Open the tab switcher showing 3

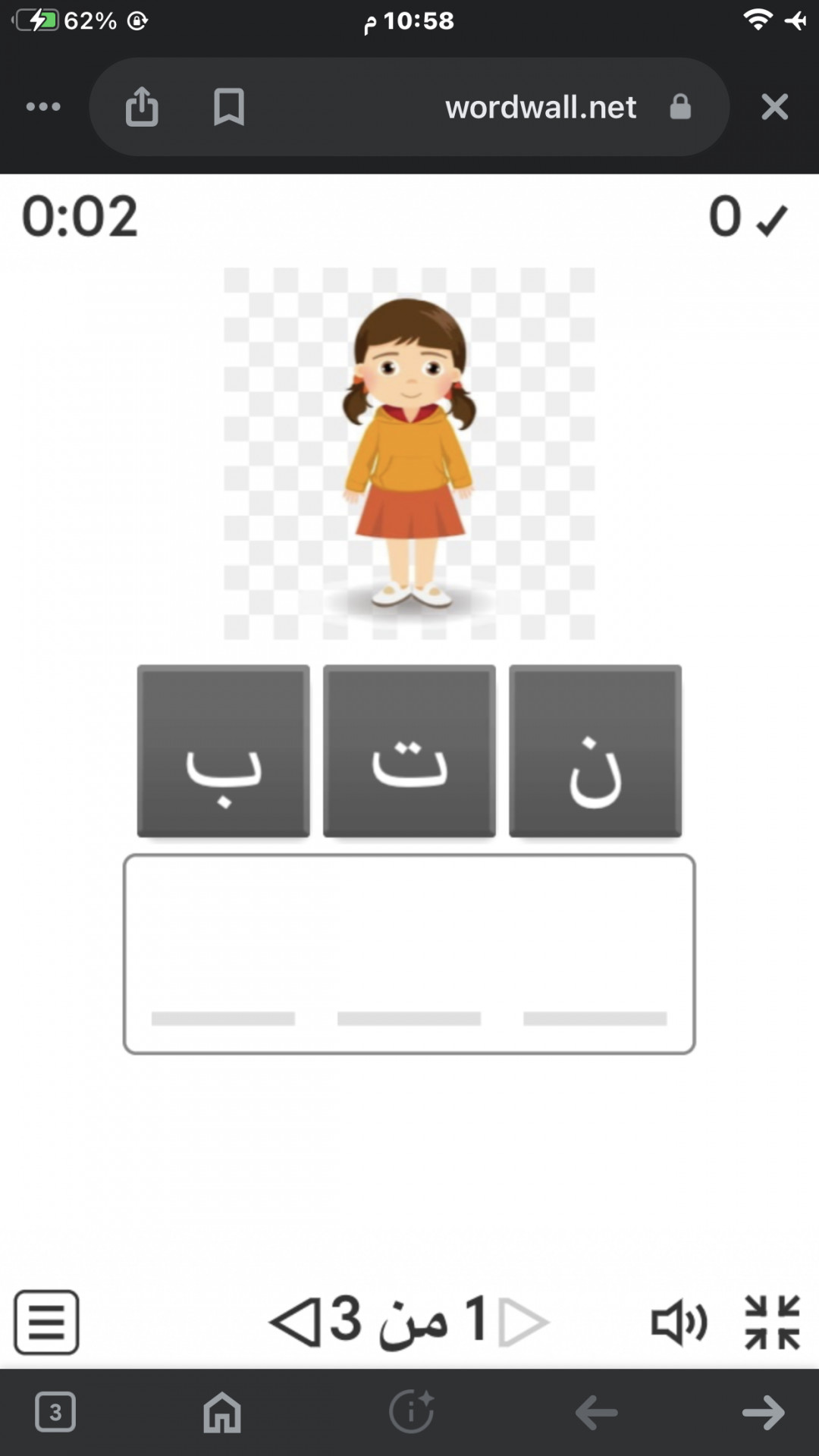55,1412
